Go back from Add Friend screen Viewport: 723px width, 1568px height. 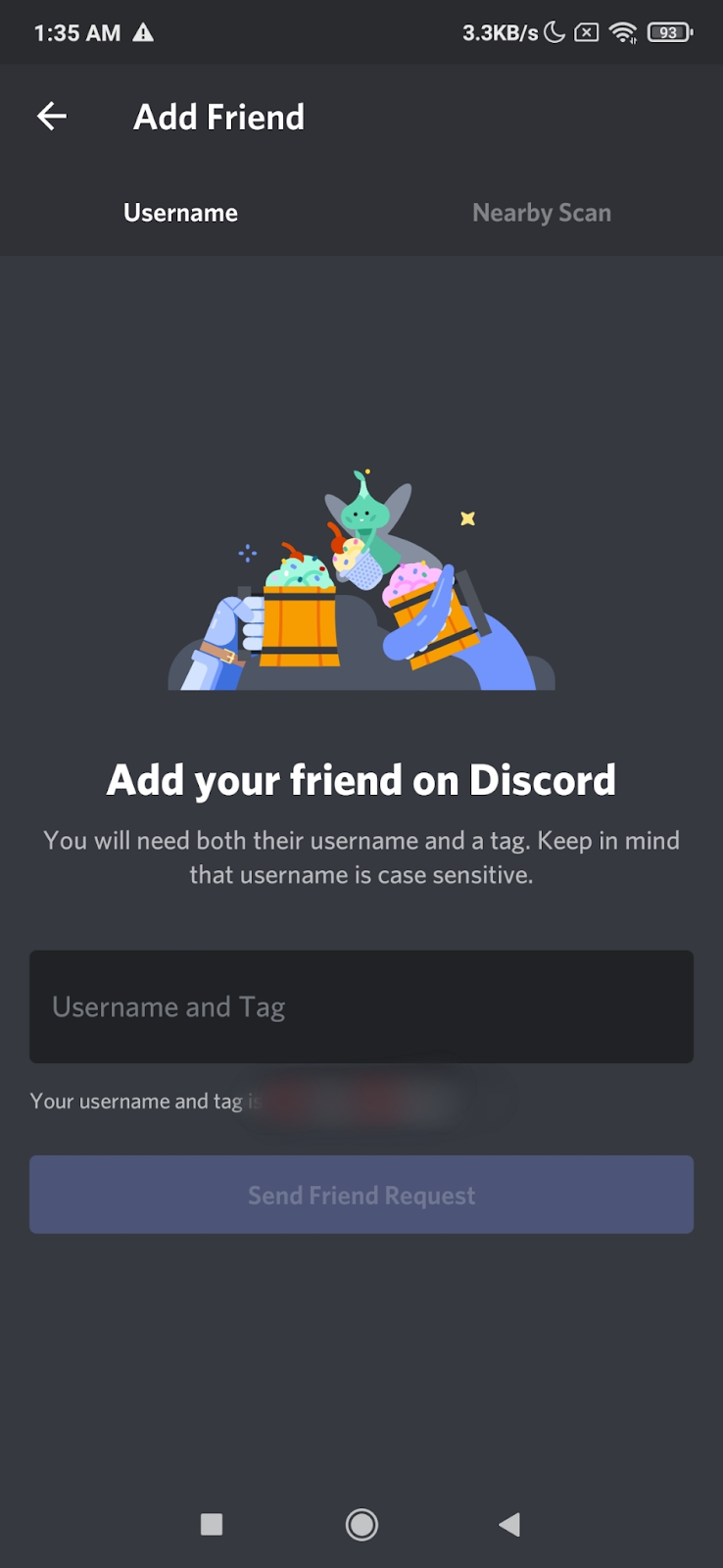coord(52,117)
